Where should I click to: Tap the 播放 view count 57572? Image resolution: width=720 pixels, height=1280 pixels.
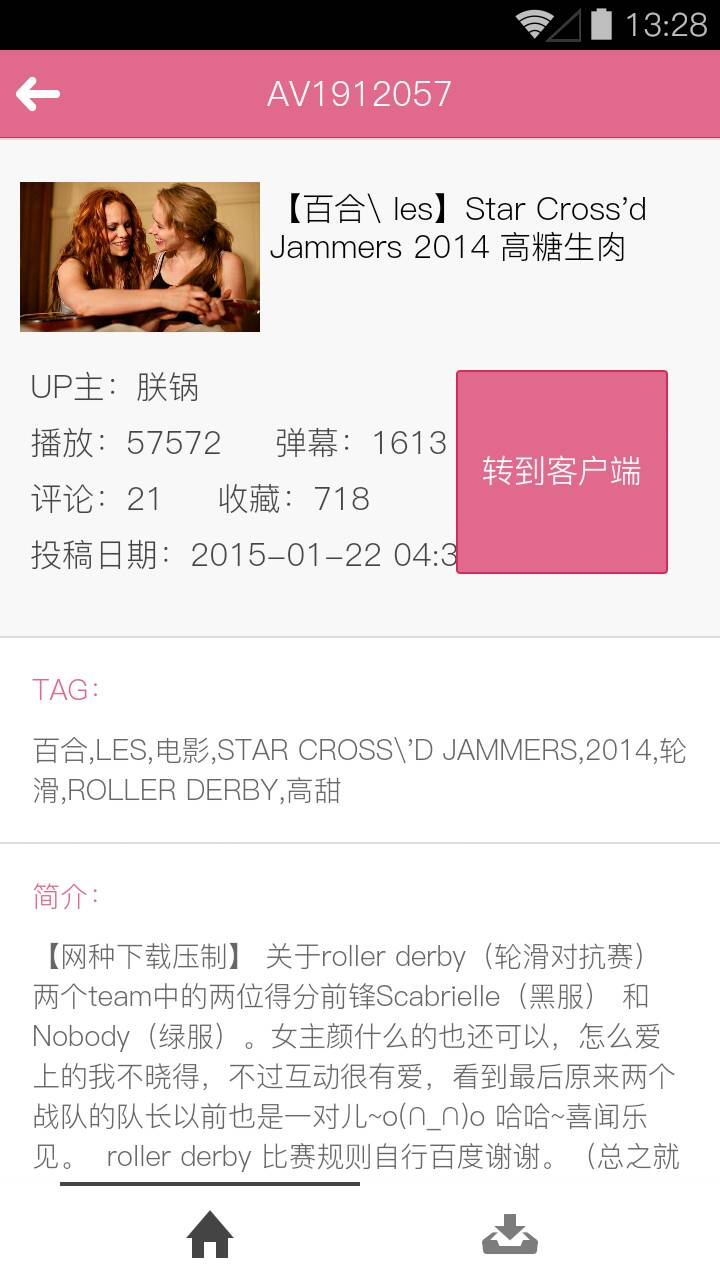(173, 443)
